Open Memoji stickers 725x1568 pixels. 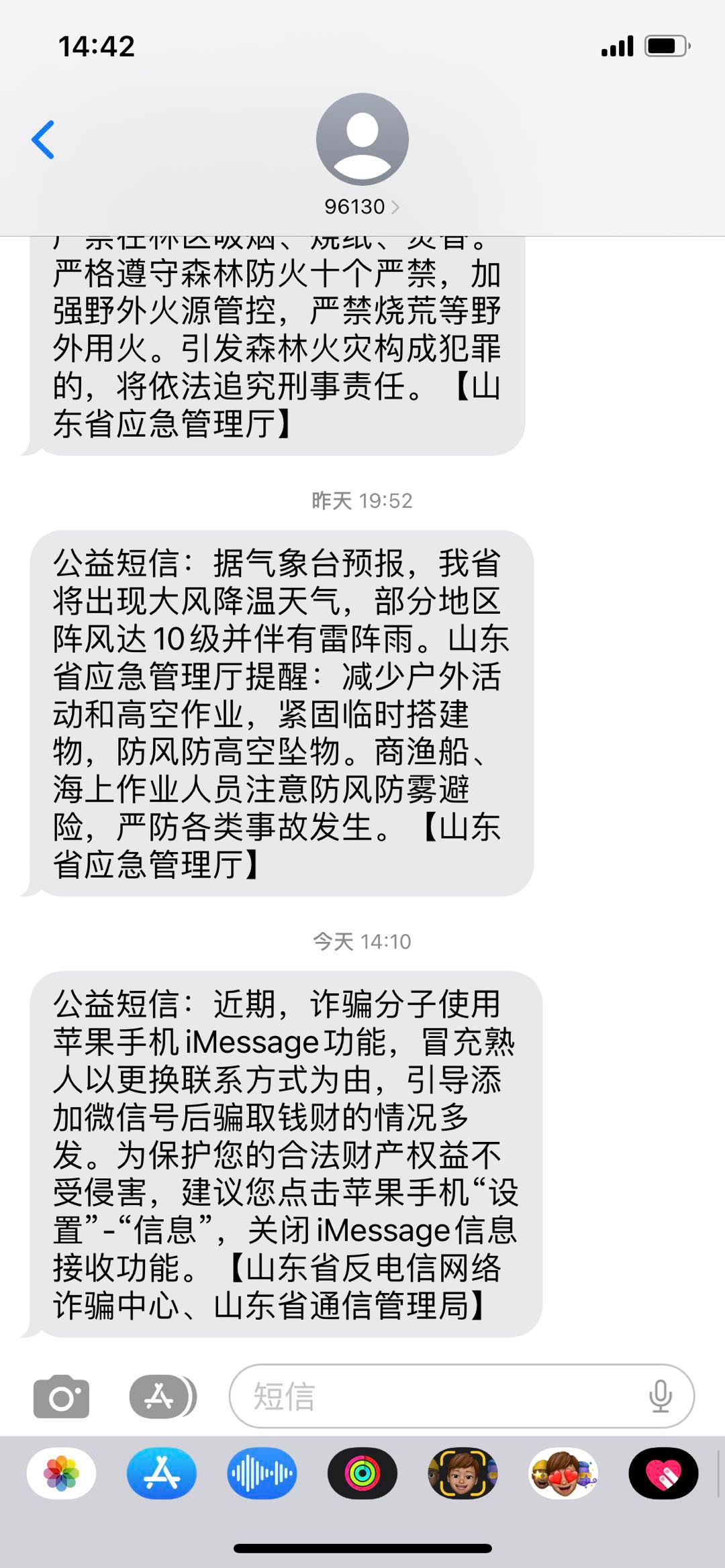pyautogui.click(x=563, y=1473)
